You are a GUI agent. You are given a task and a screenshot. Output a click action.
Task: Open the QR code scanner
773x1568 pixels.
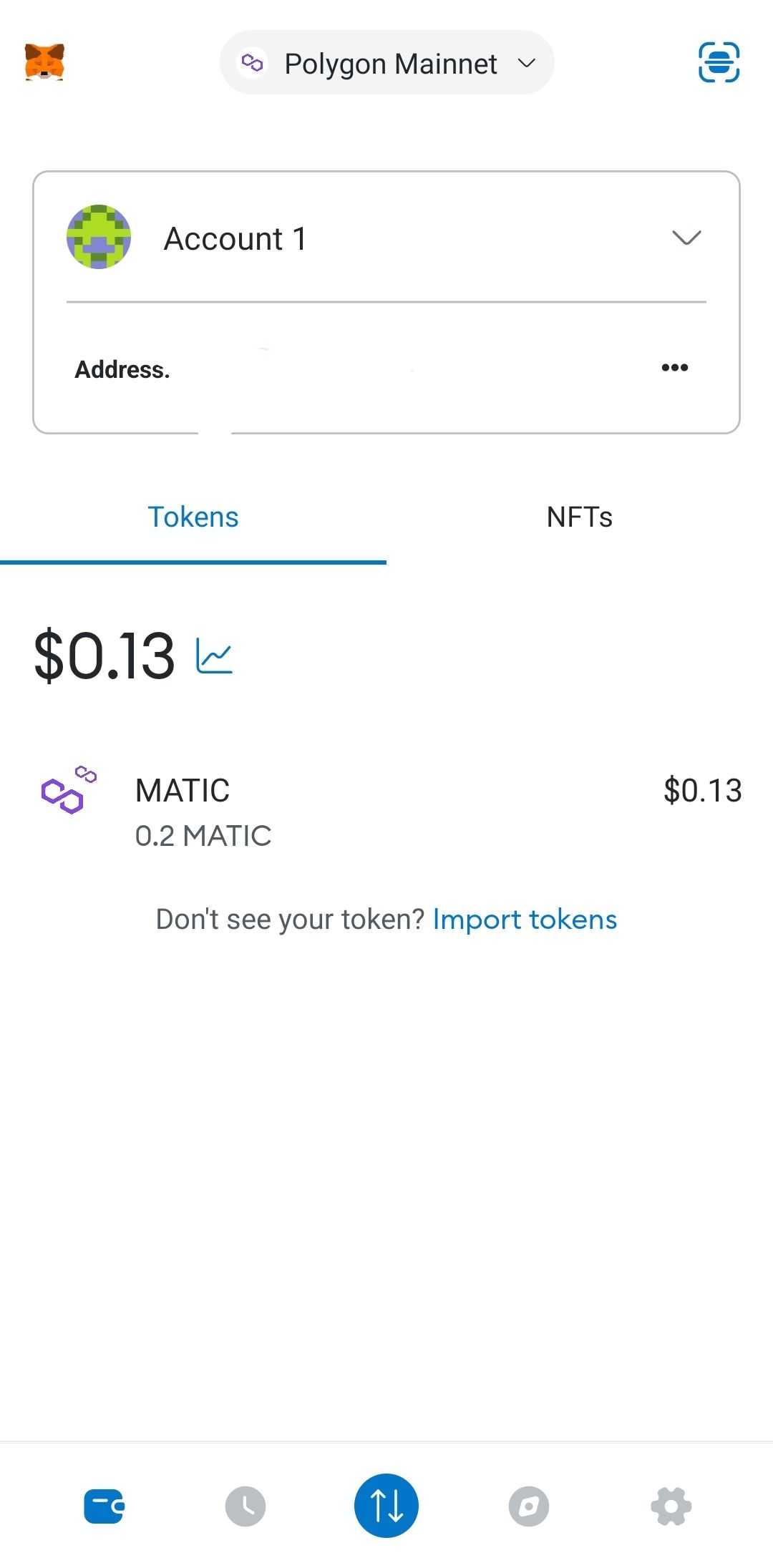coord(719,62)
